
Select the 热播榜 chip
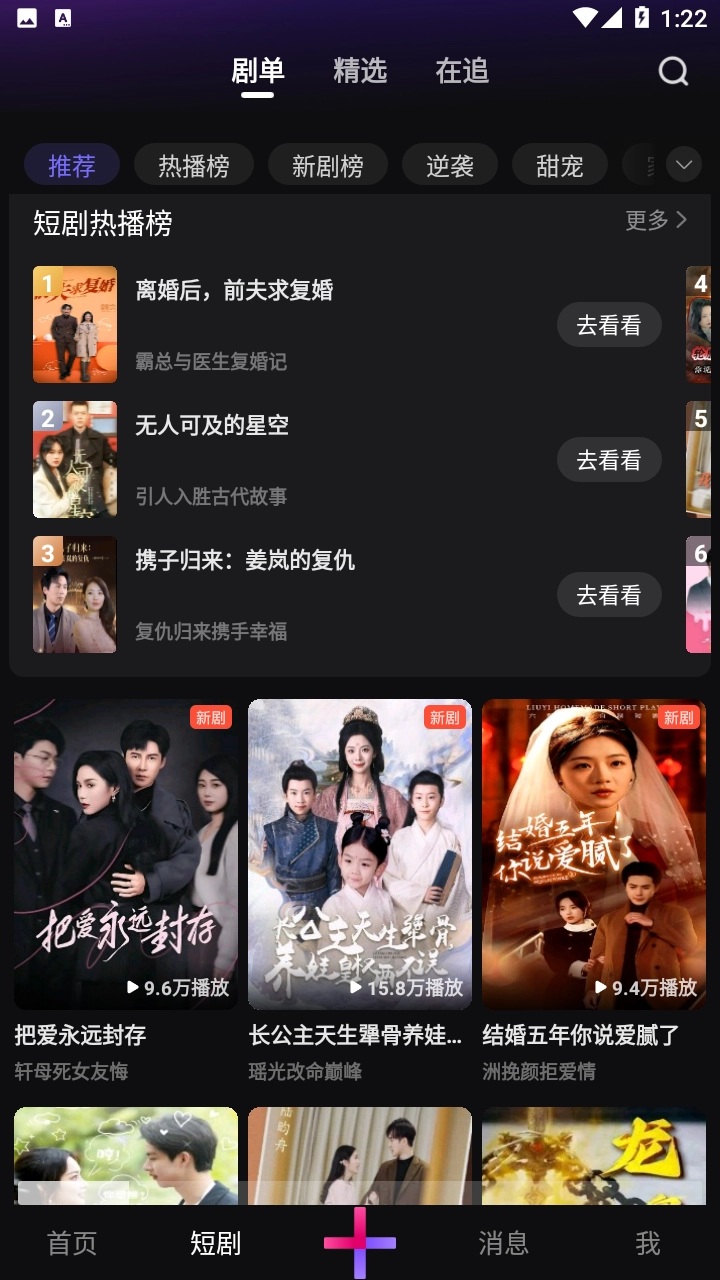(194, 166)
